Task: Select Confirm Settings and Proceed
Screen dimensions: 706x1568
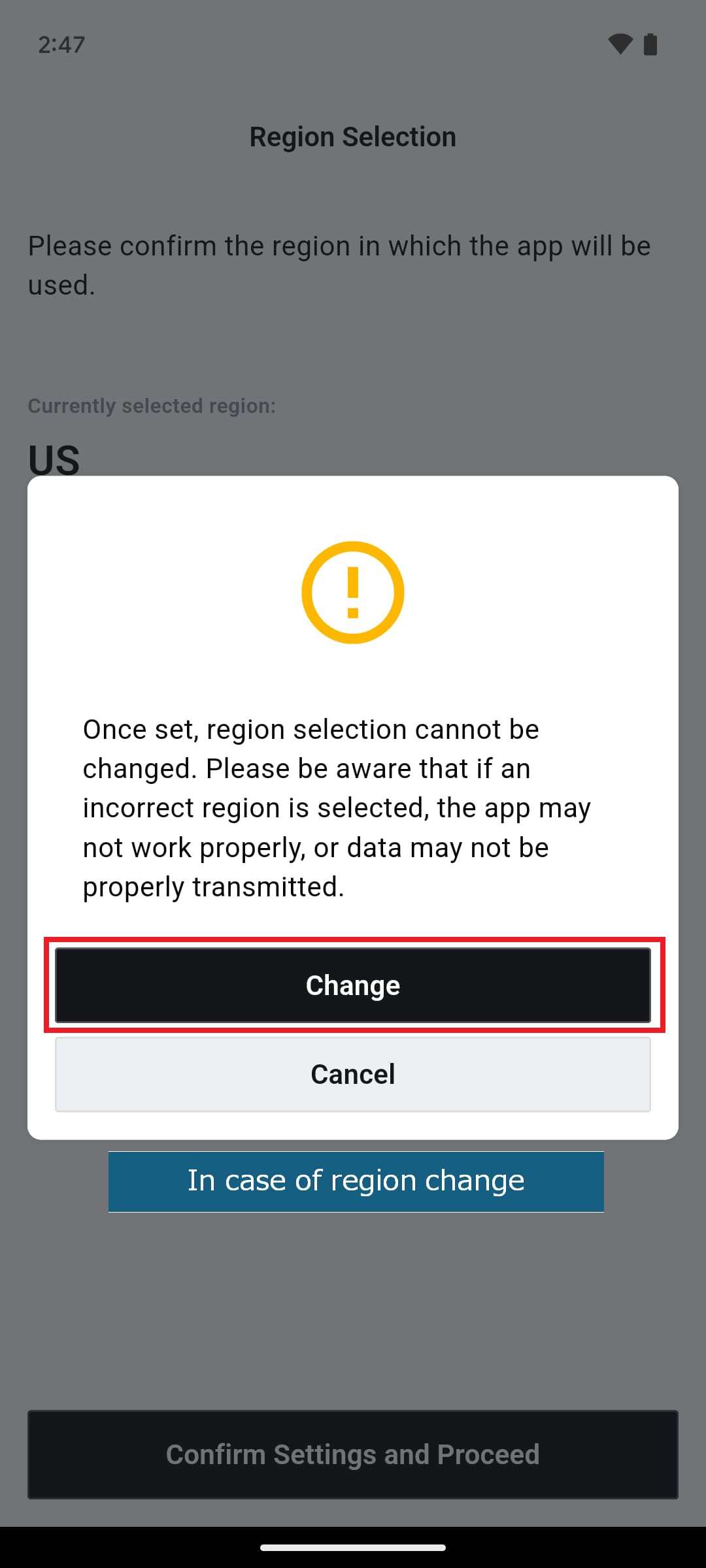Action: pos(353,1454)
